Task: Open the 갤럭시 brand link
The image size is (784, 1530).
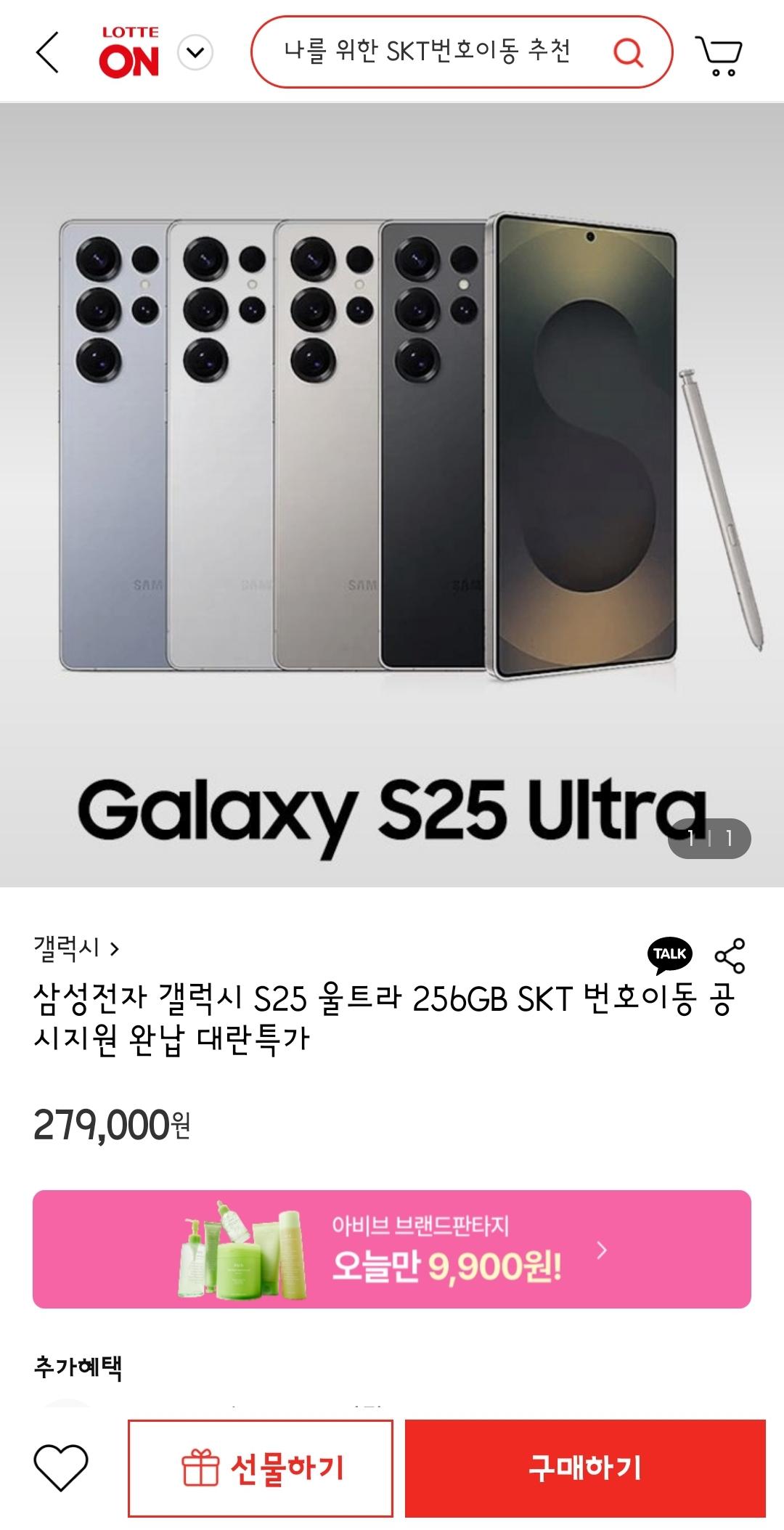Action: (75, 948)
